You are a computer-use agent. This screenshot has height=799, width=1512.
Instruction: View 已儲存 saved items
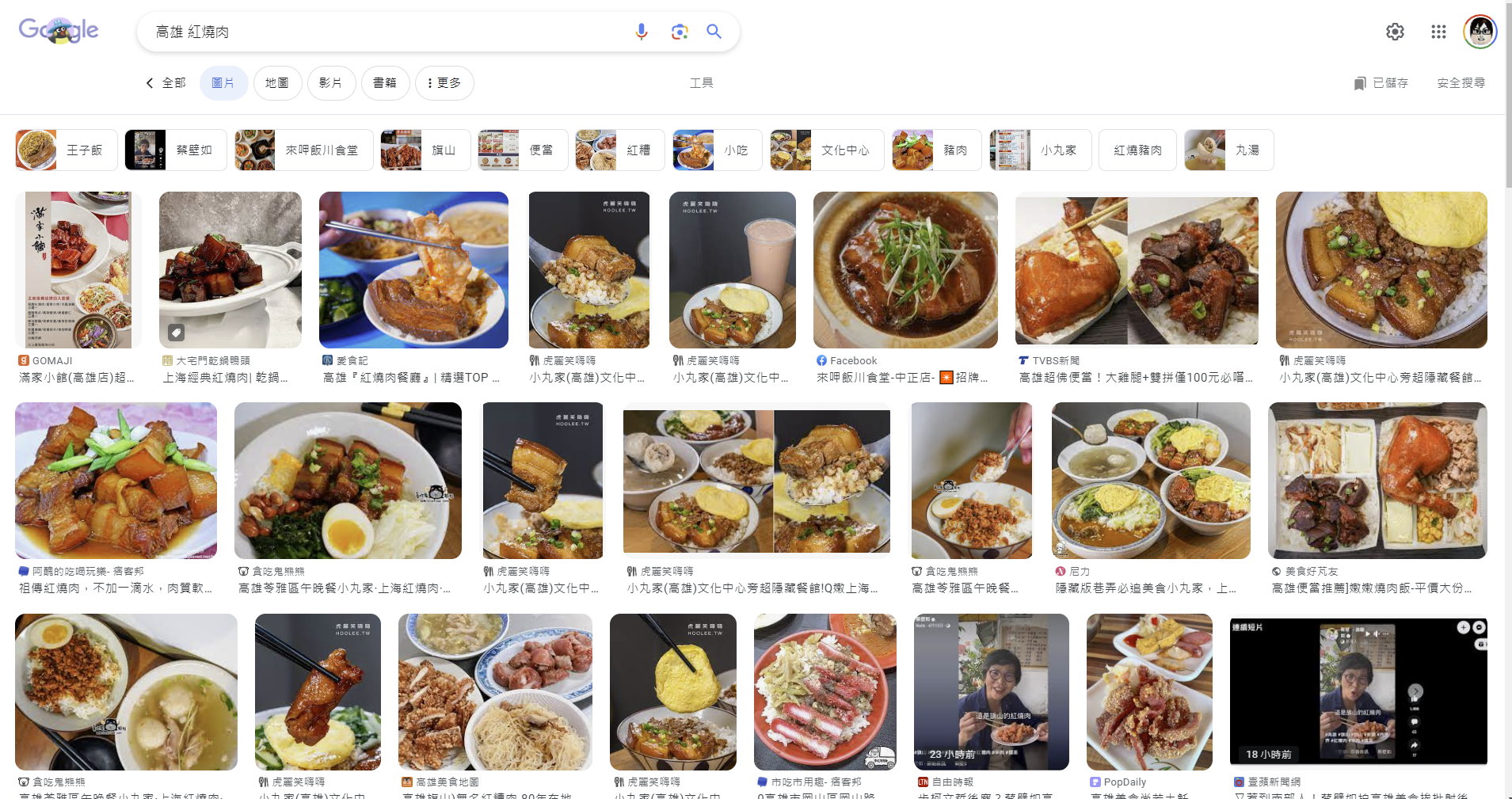click(x=1381, y=83)
